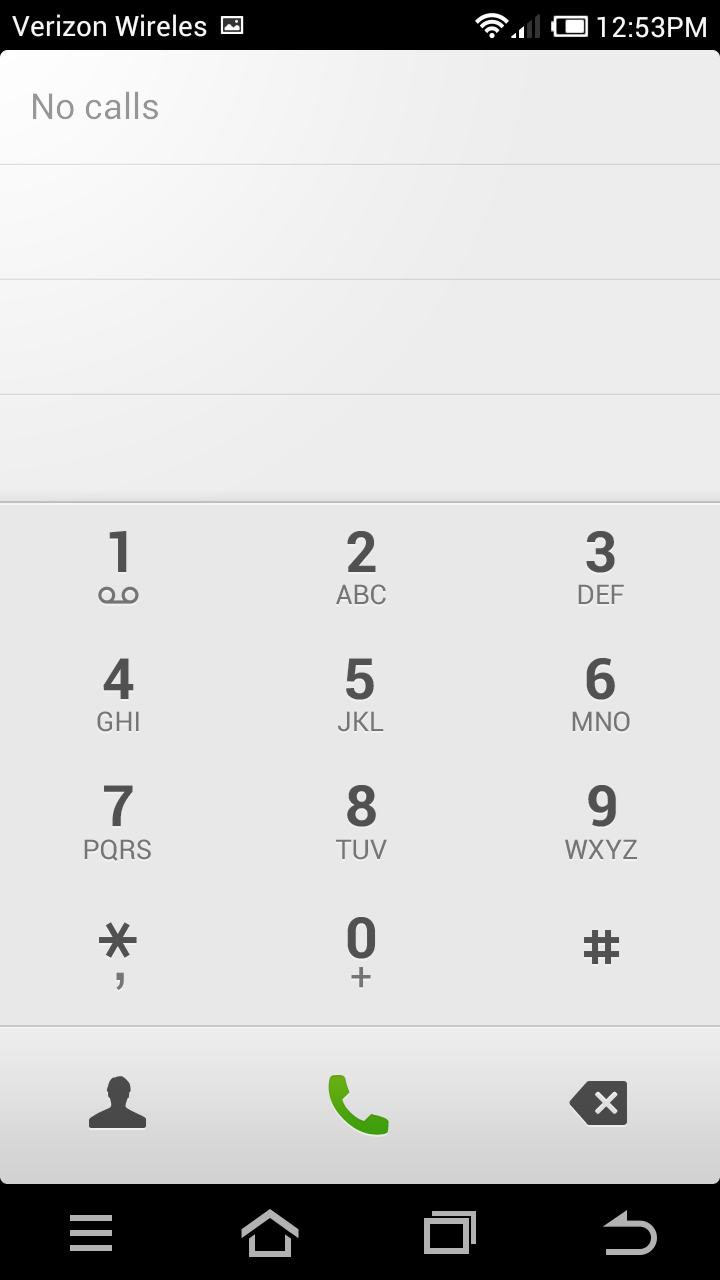The width and height of the screenshot is (720, 1280).
Task: Tap the 8 TUV key
Action: click(360, 821)
